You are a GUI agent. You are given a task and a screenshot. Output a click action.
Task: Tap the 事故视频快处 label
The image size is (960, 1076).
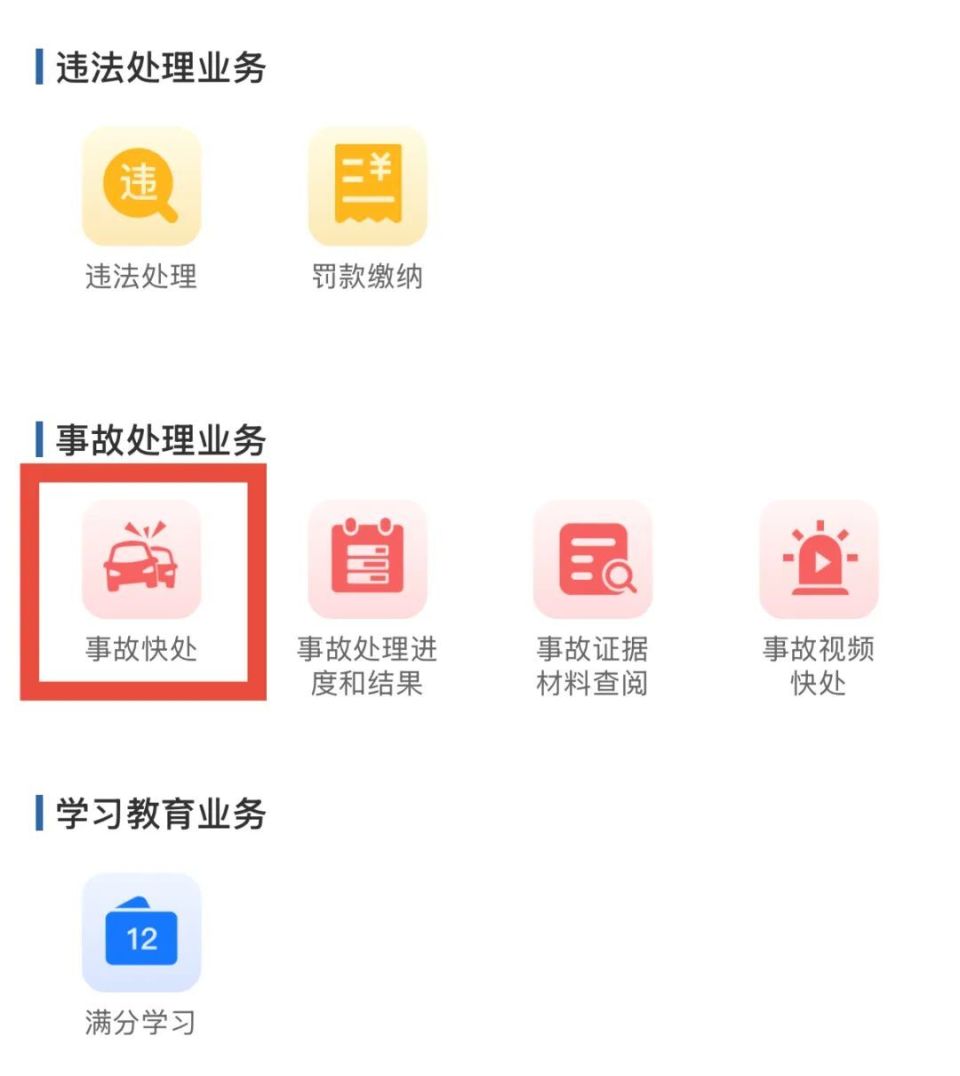818,665
